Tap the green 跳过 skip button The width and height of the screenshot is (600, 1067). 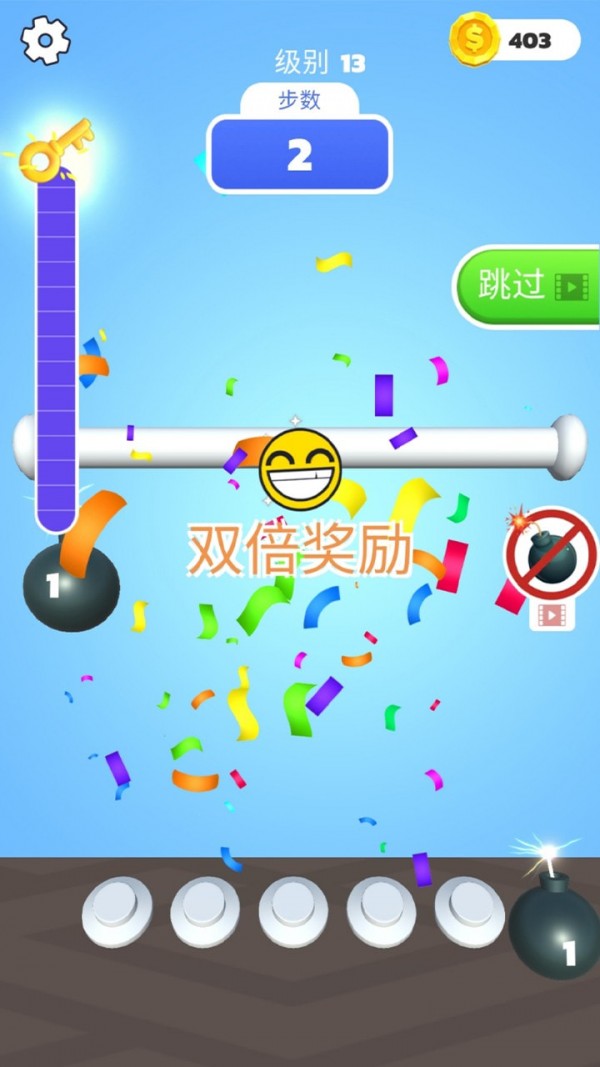tap(528, 286)
